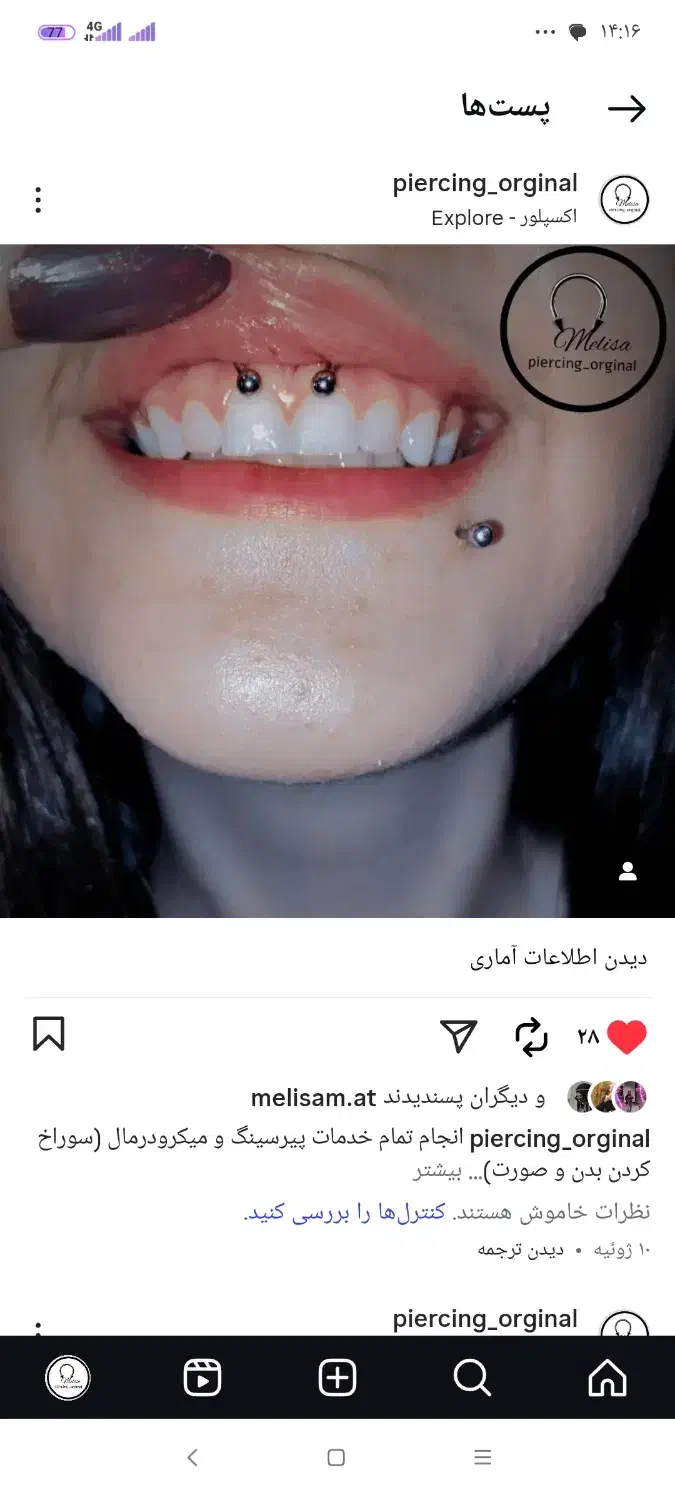Show tagged people on the photo
The image size is (675, 1500).
point(628,871)
